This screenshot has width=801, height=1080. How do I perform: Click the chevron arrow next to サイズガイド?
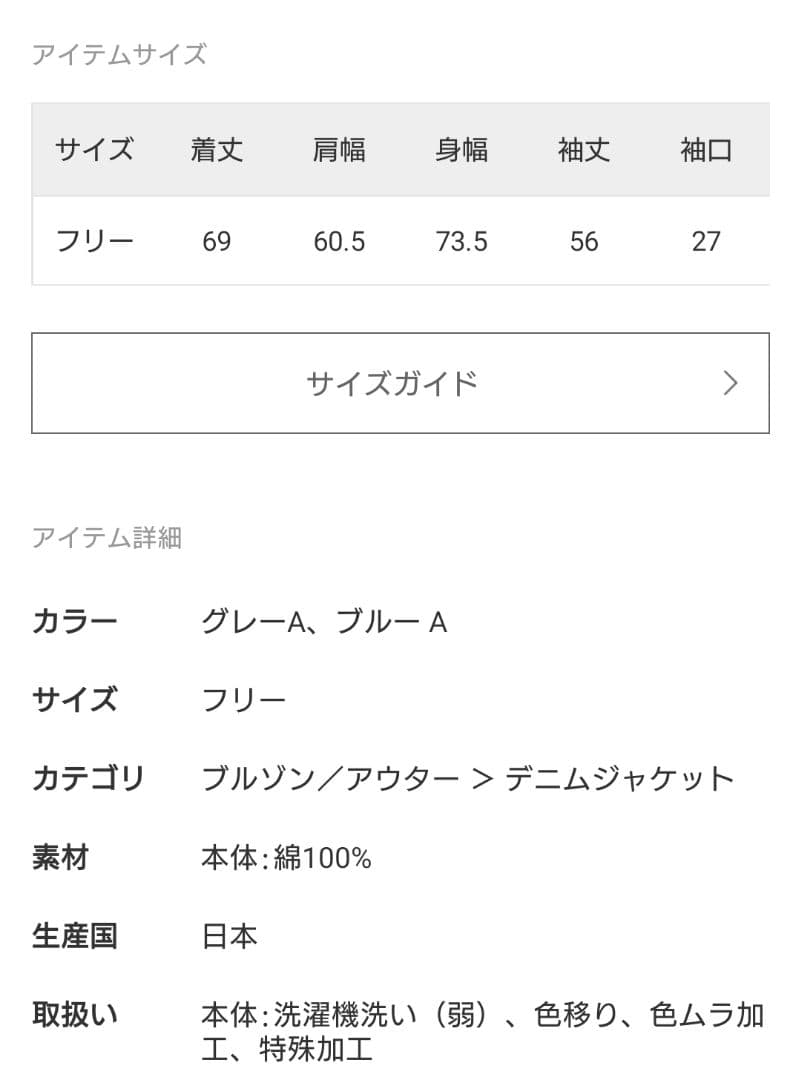pos(729,383)
